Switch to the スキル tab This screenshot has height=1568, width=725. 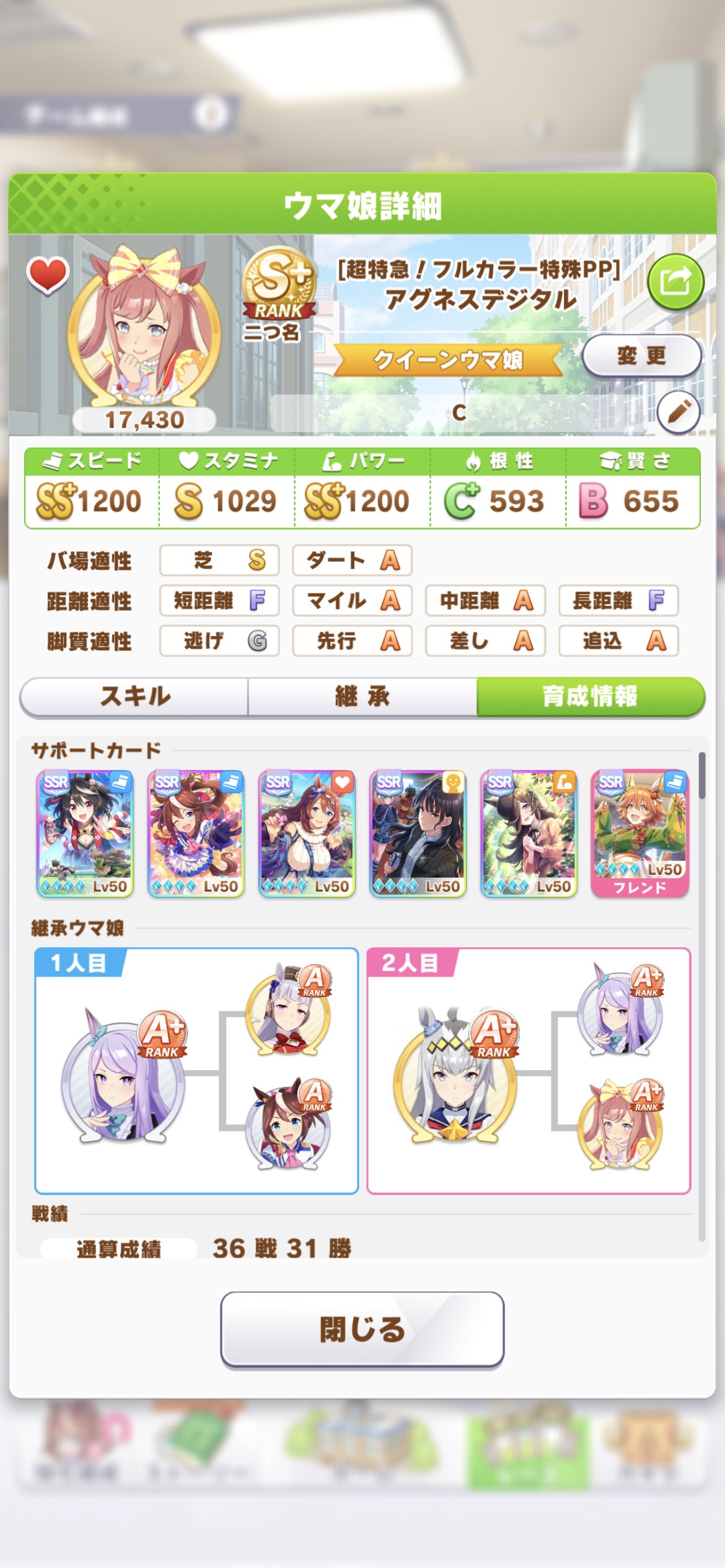point(134,697)
